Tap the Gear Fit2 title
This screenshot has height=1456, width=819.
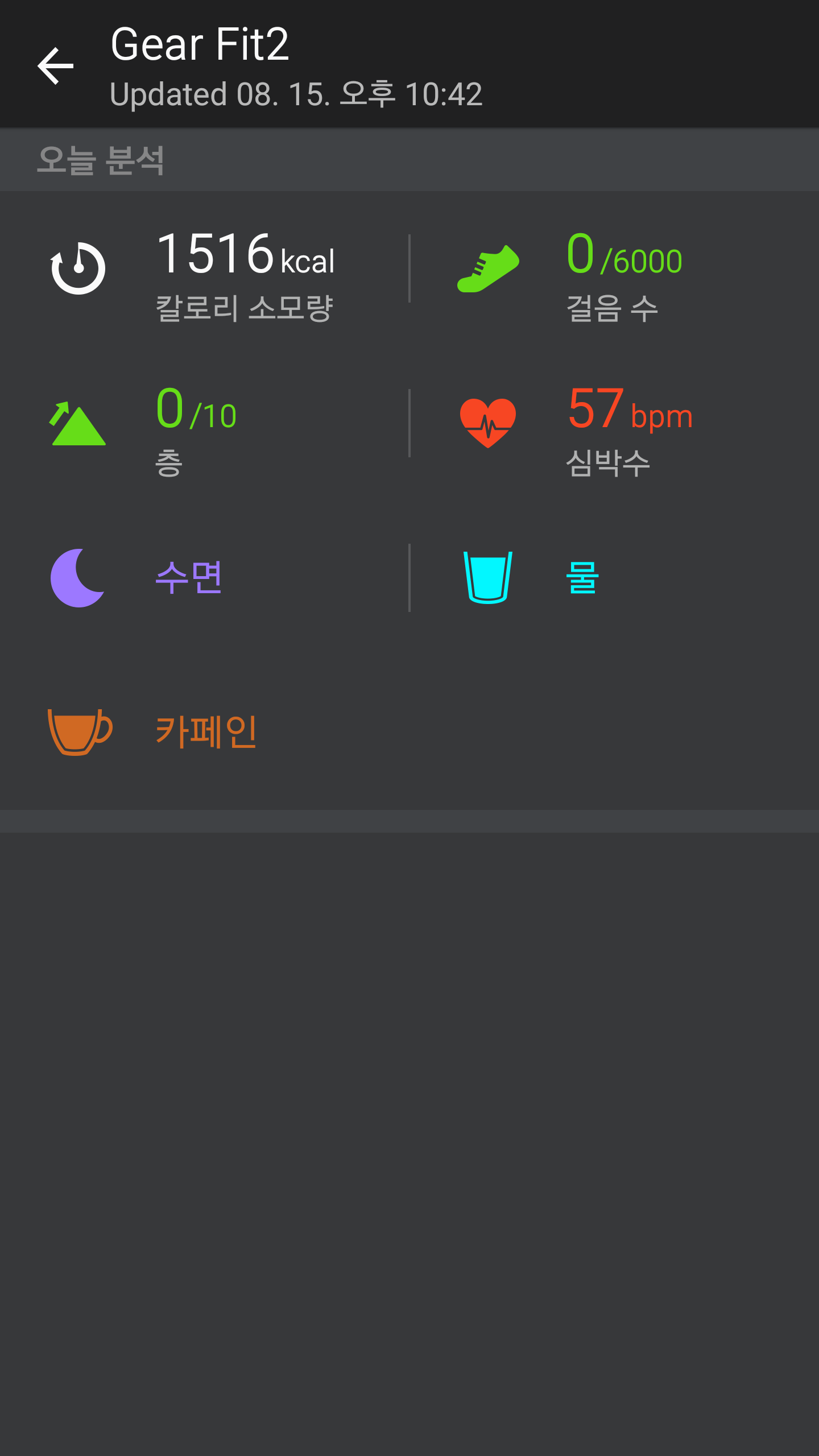point(198,44)
